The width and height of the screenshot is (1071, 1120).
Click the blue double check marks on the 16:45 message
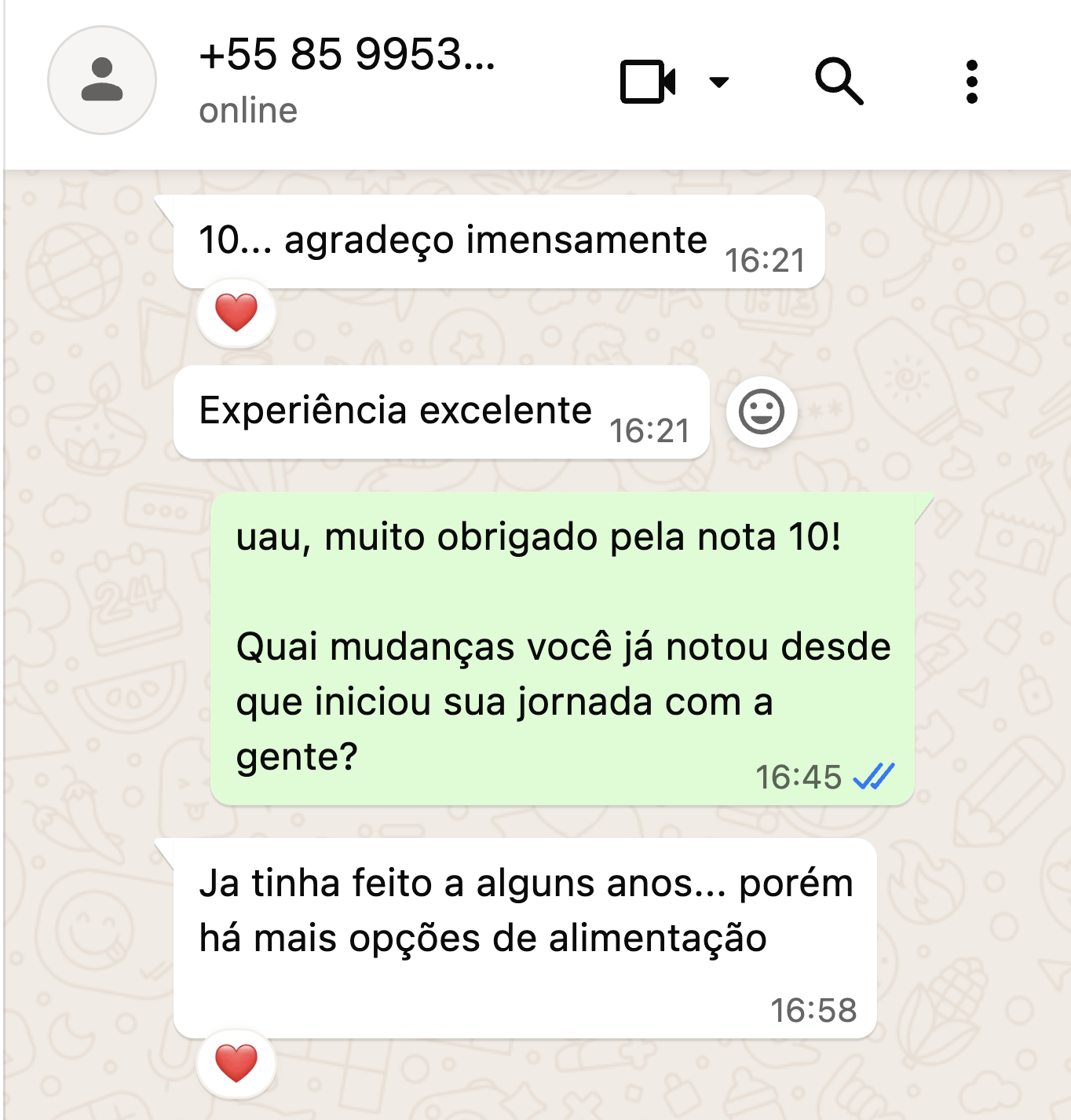[x=874, y=777]
